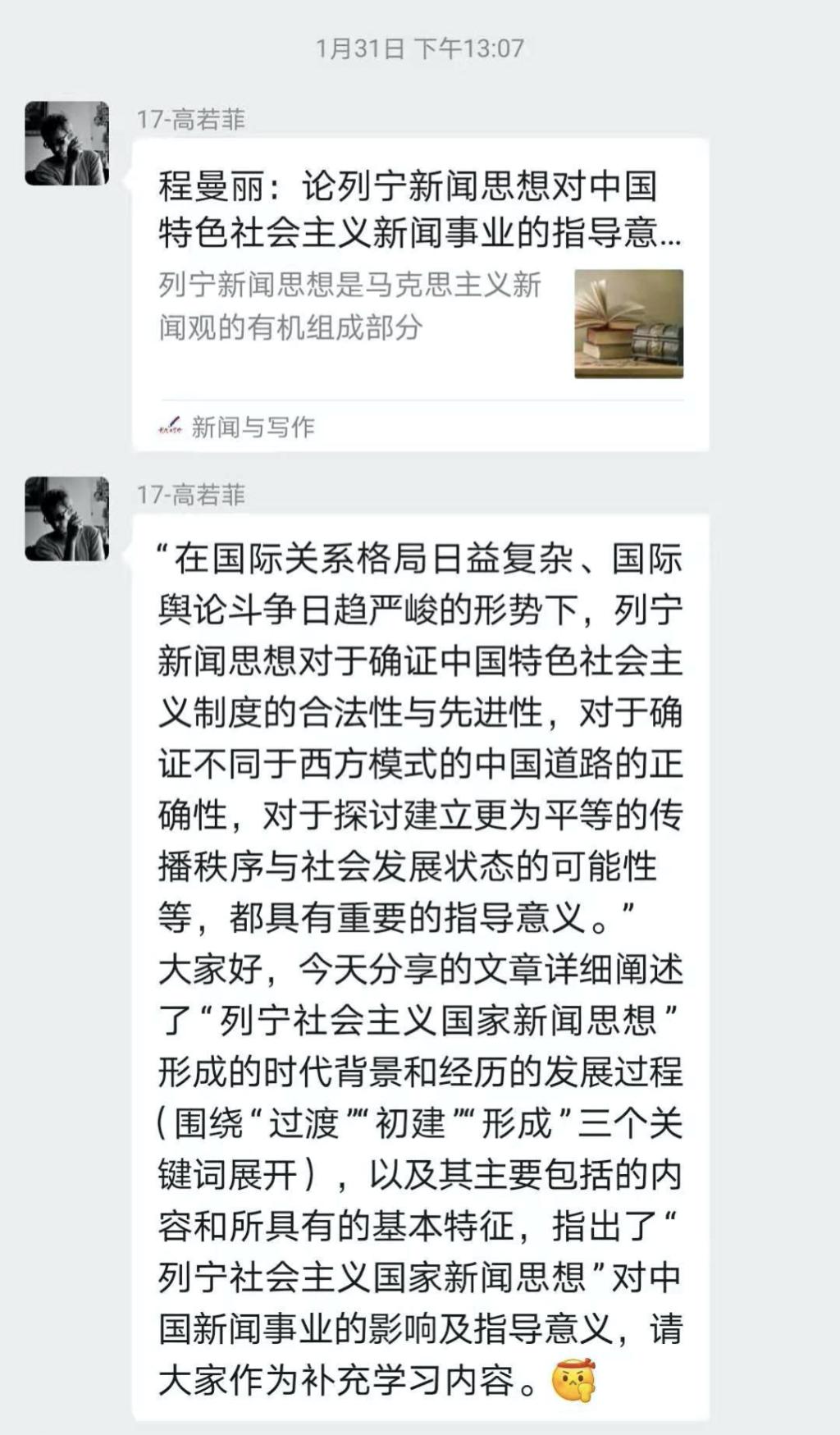Open 高若菲's avatar beside the long text message

[x=66, y=519]
